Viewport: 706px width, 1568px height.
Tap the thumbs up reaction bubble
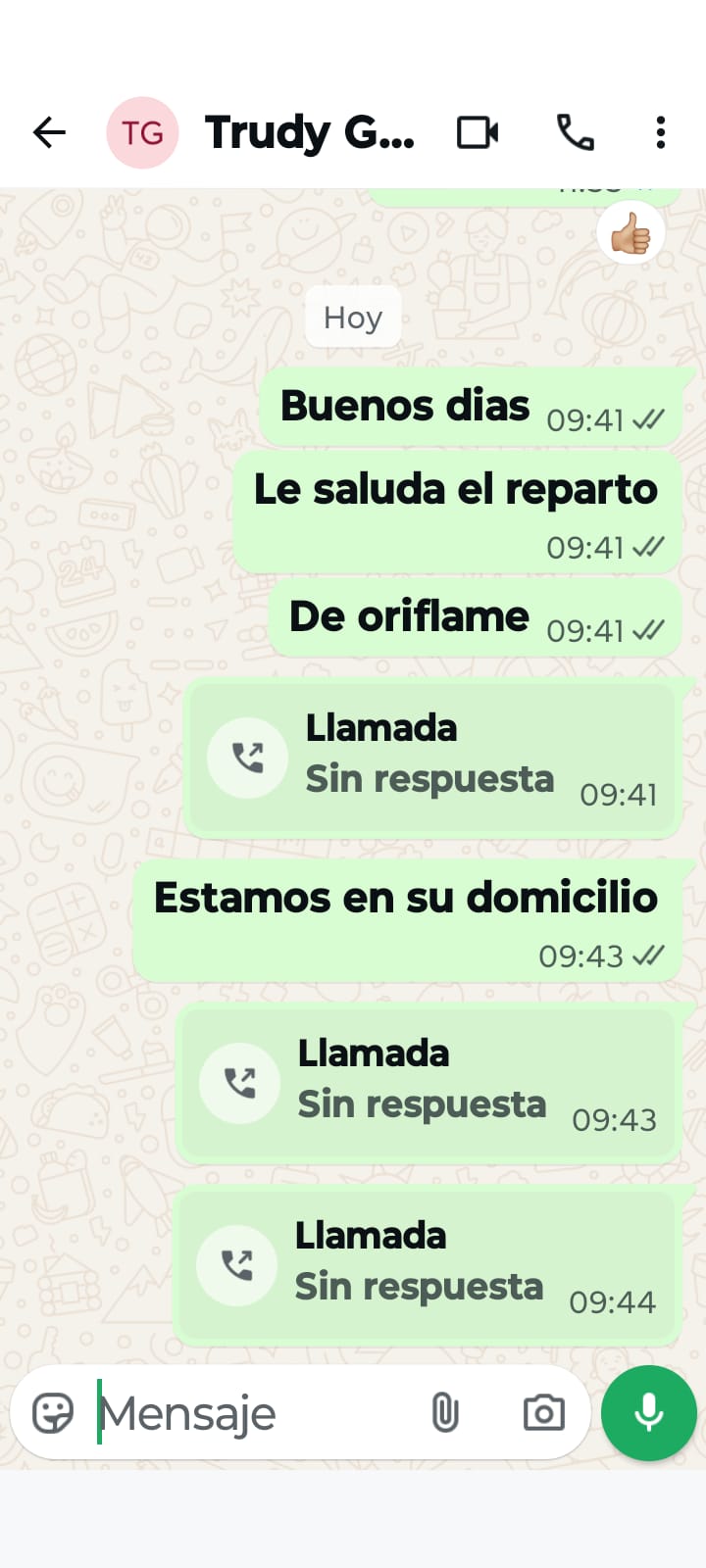click(x=630, y=233)
